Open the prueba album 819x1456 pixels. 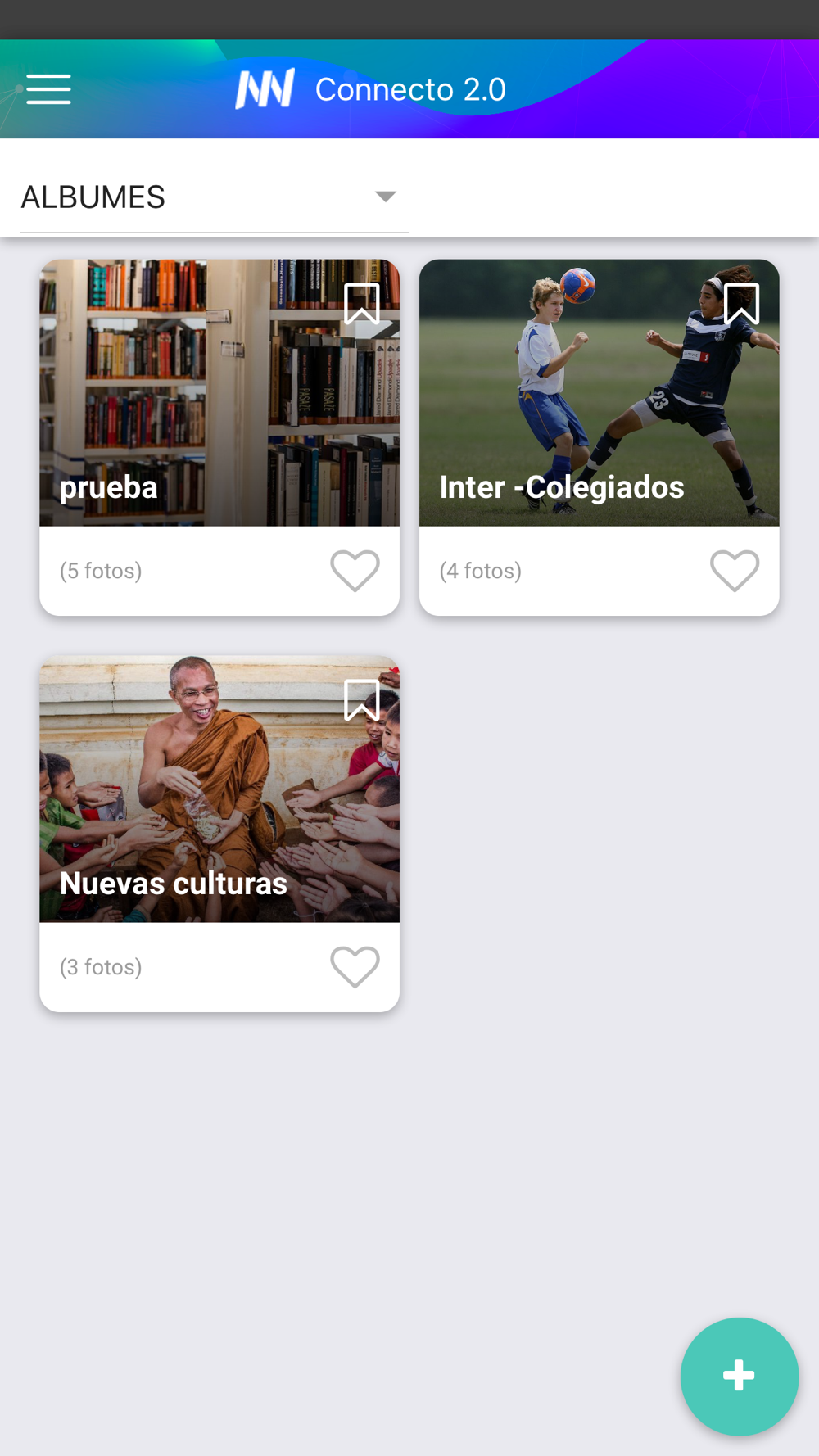tap(219, 393)
